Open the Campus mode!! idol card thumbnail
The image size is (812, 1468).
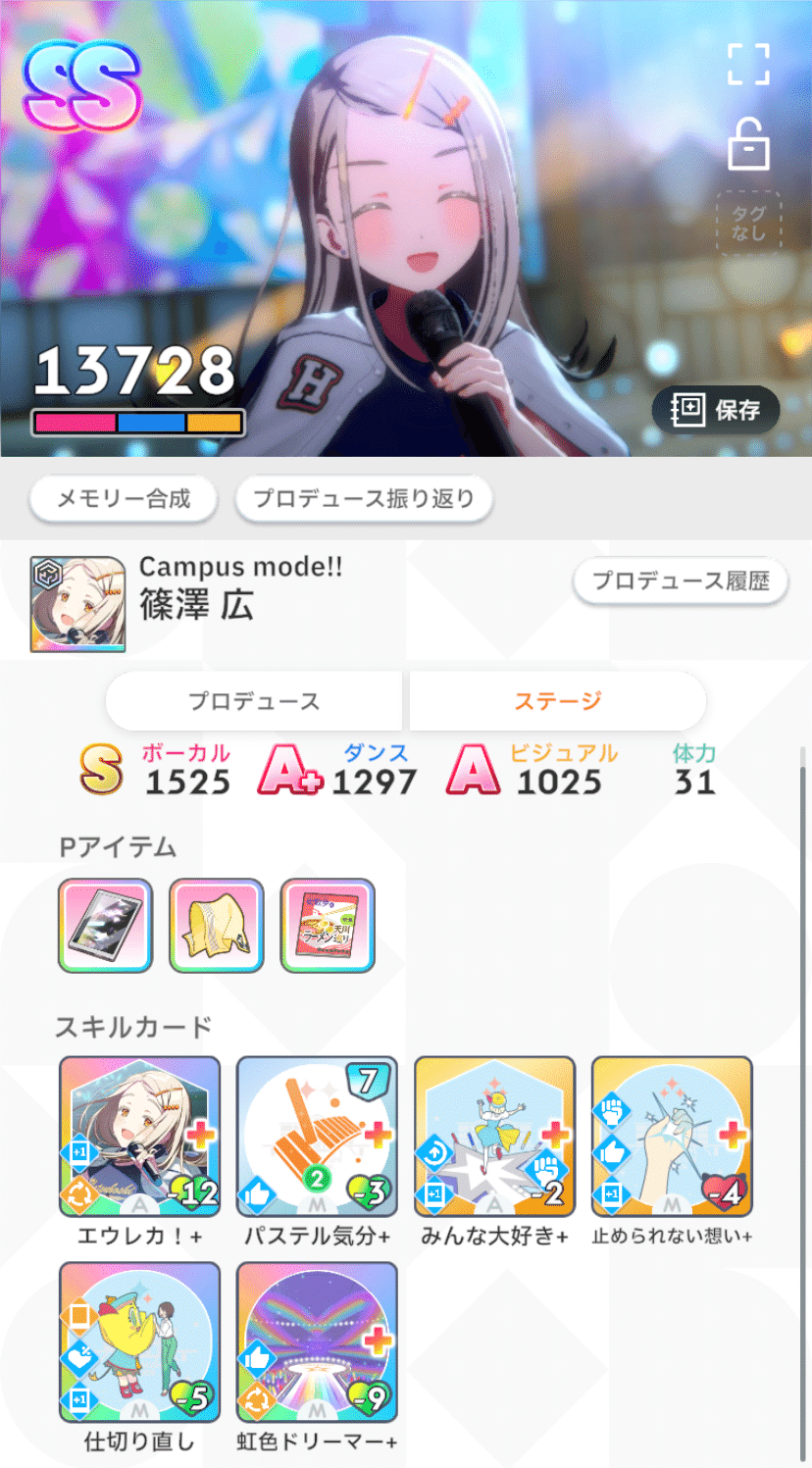click(x=78, y=604)
